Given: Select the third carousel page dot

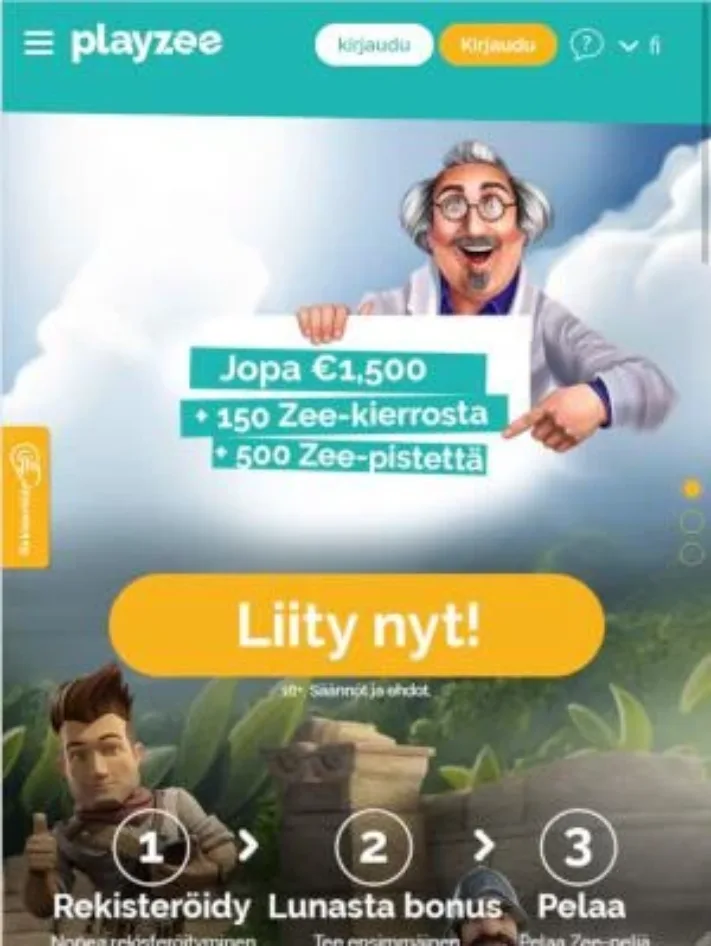Looking at the screenshot, I should coord(691,552).
